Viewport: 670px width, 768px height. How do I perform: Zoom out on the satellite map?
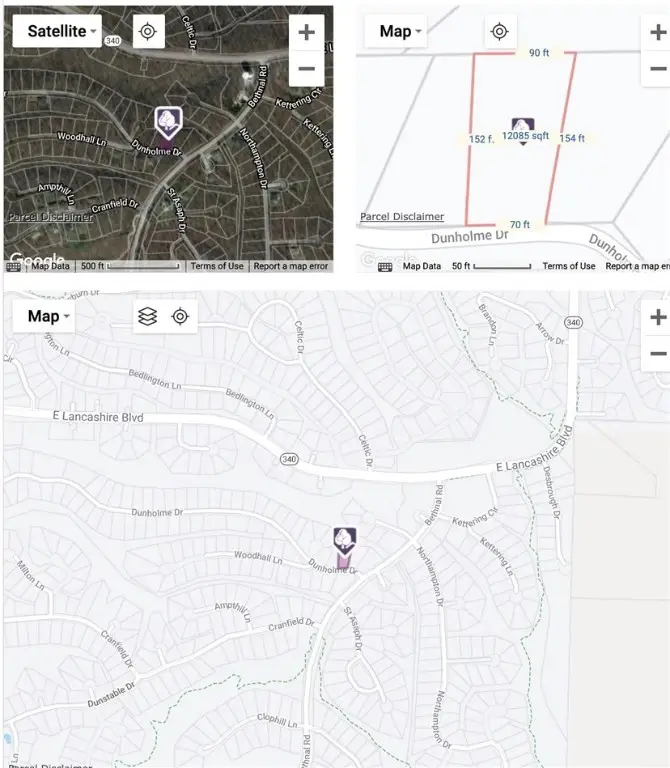point(306,69)
